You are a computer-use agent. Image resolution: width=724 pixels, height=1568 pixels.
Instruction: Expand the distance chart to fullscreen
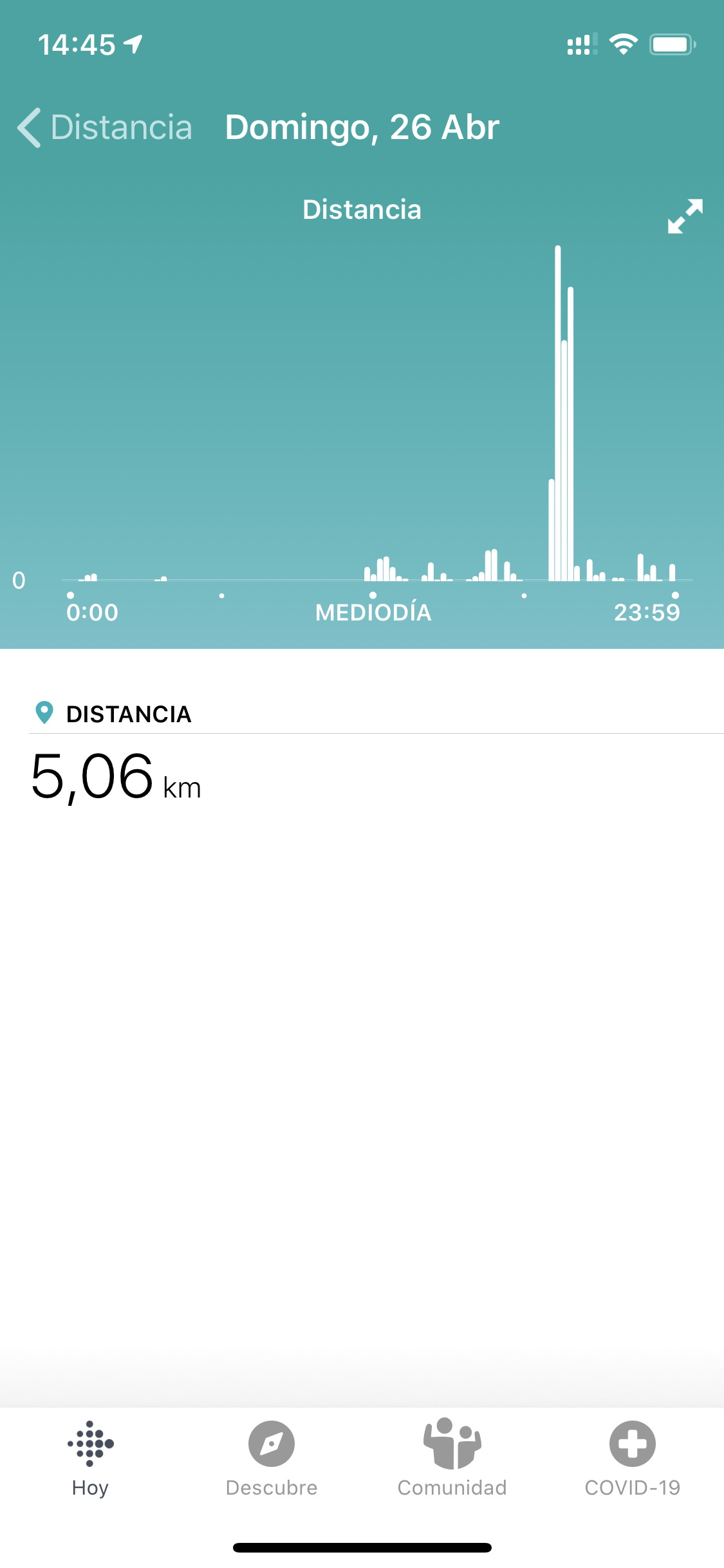[685, 216]
